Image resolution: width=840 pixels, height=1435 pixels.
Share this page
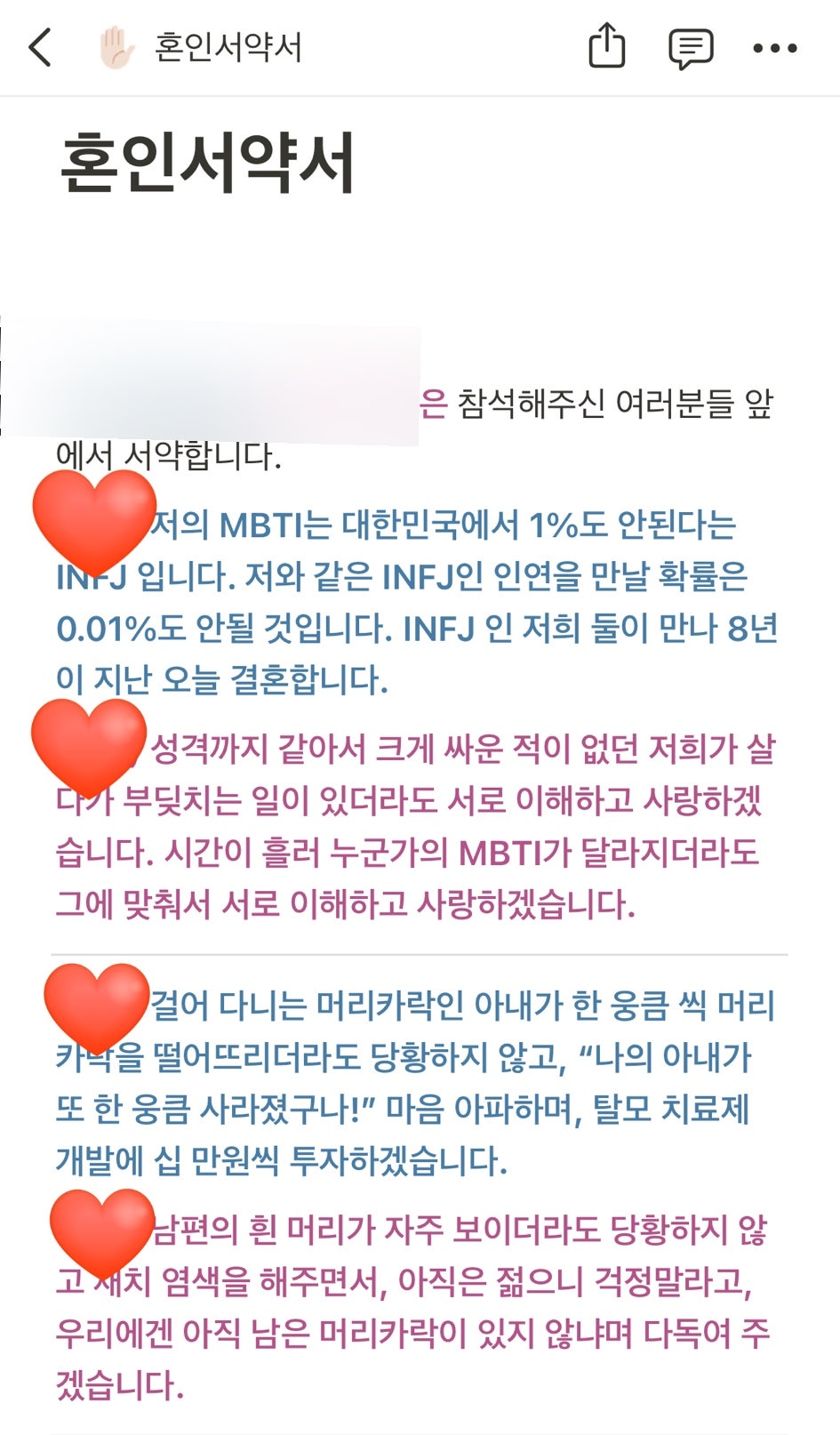coord(607,45)
